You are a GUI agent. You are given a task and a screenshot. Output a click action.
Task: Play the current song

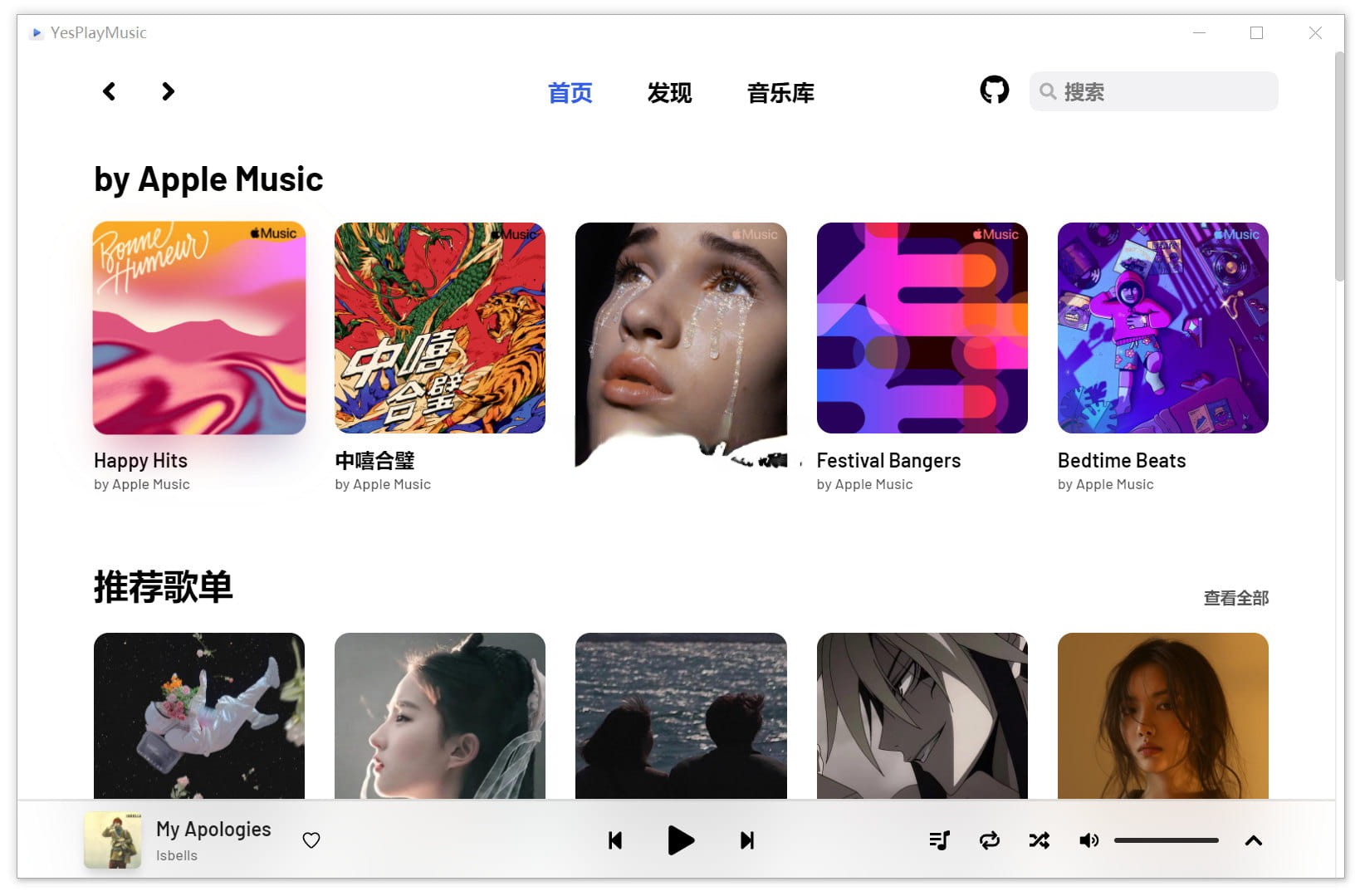(x=681, y=840)
